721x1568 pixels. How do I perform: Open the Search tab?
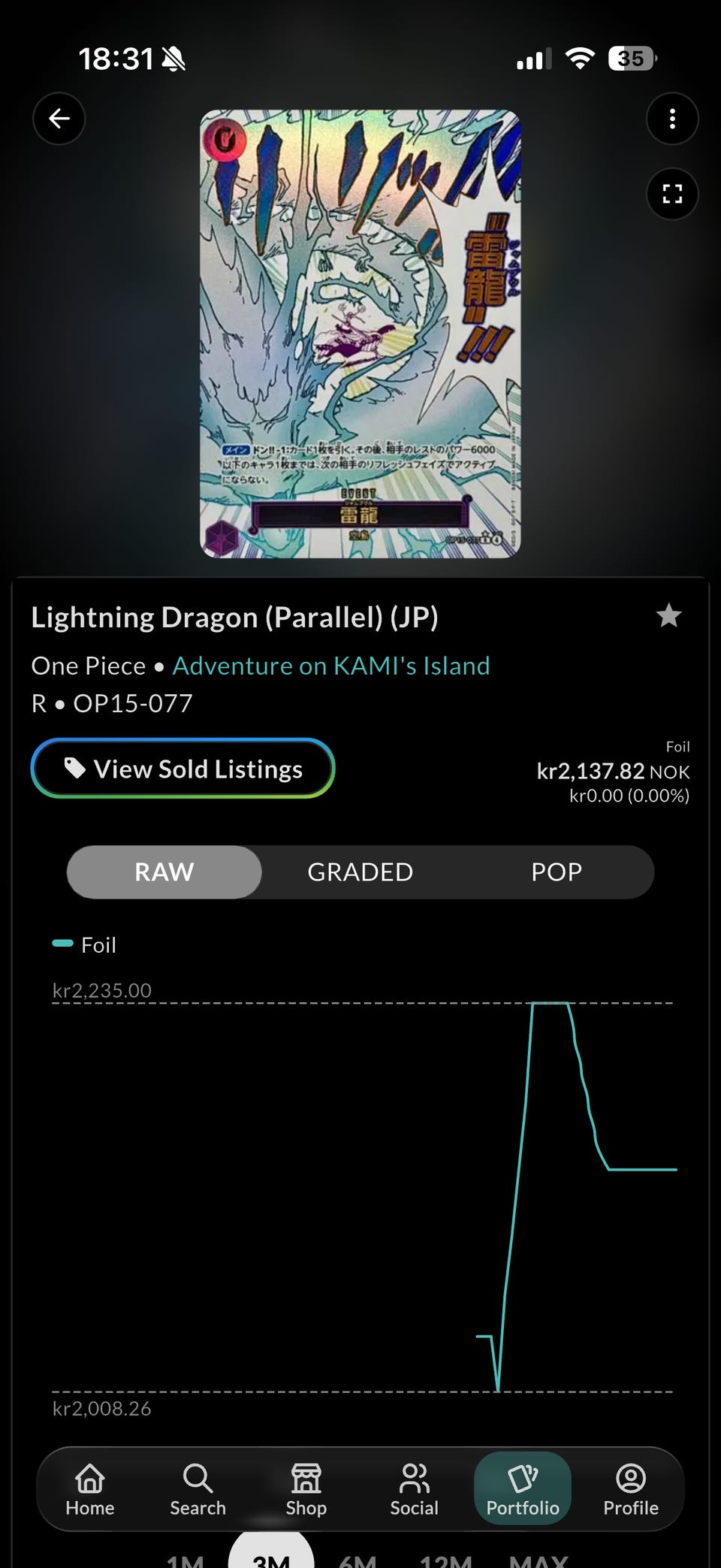[198, 1489]
